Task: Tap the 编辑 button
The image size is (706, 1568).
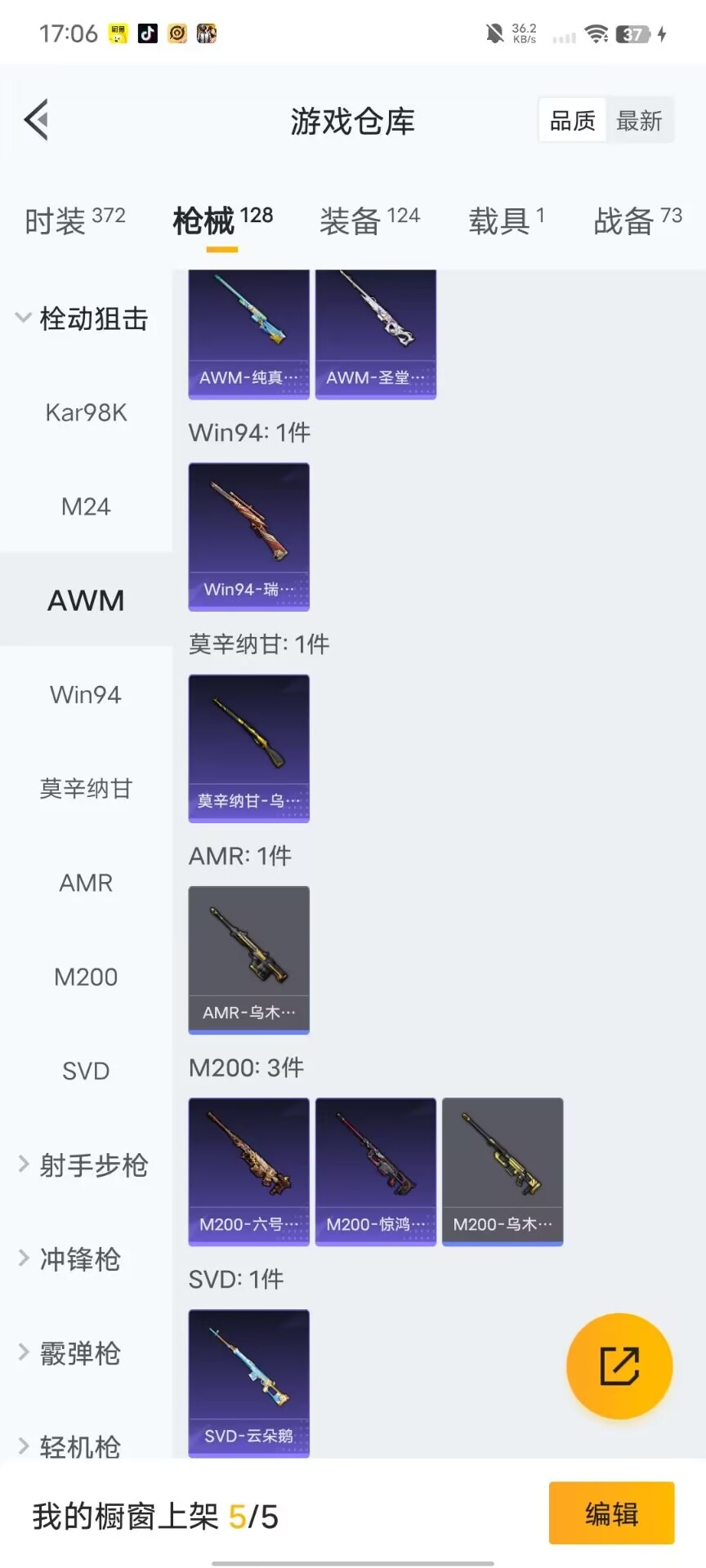Action: point(611,1513)
